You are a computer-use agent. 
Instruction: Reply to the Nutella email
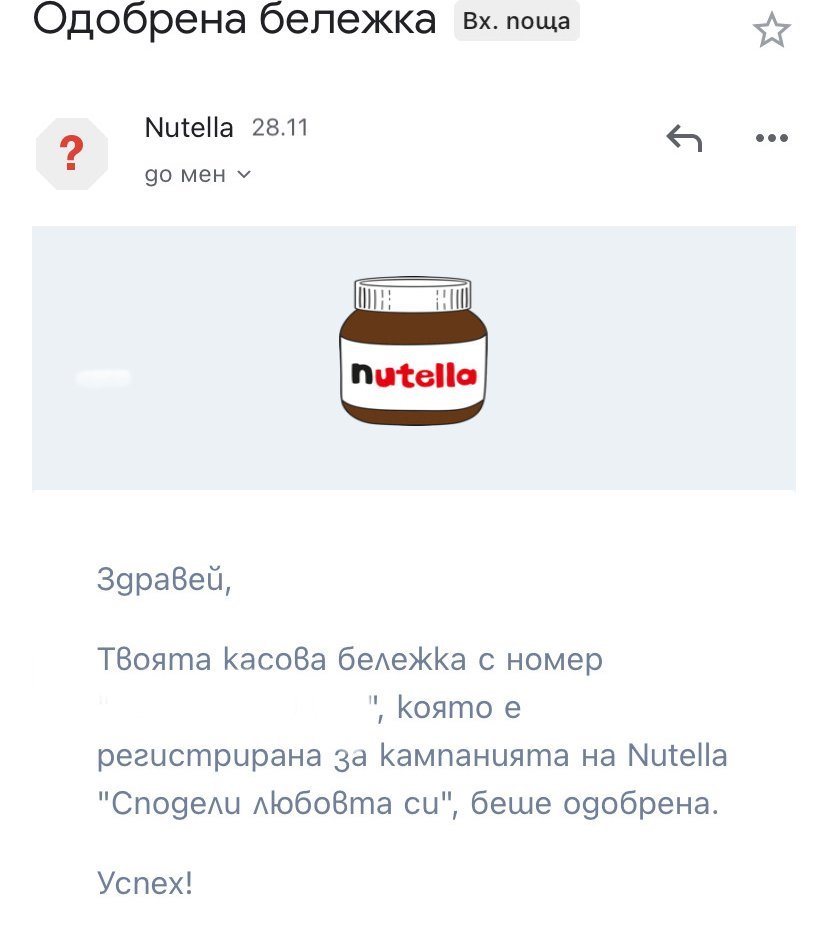pyautogui.click(x=685, y=139)
